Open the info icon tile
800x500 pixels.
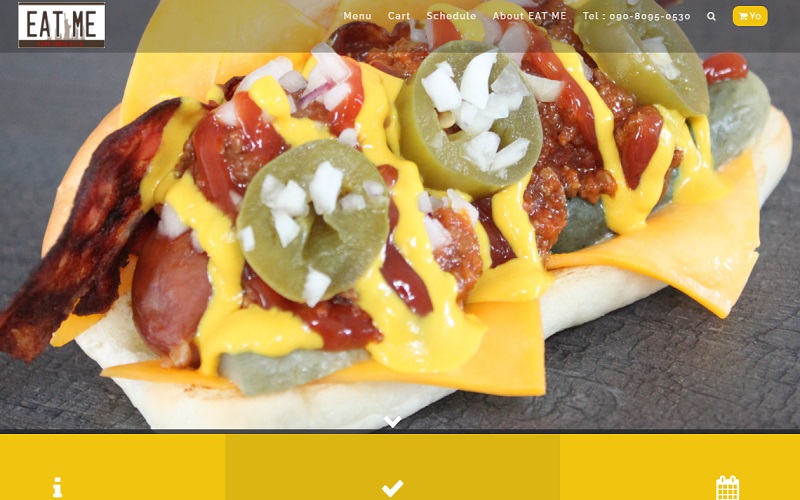click(57, 487)
